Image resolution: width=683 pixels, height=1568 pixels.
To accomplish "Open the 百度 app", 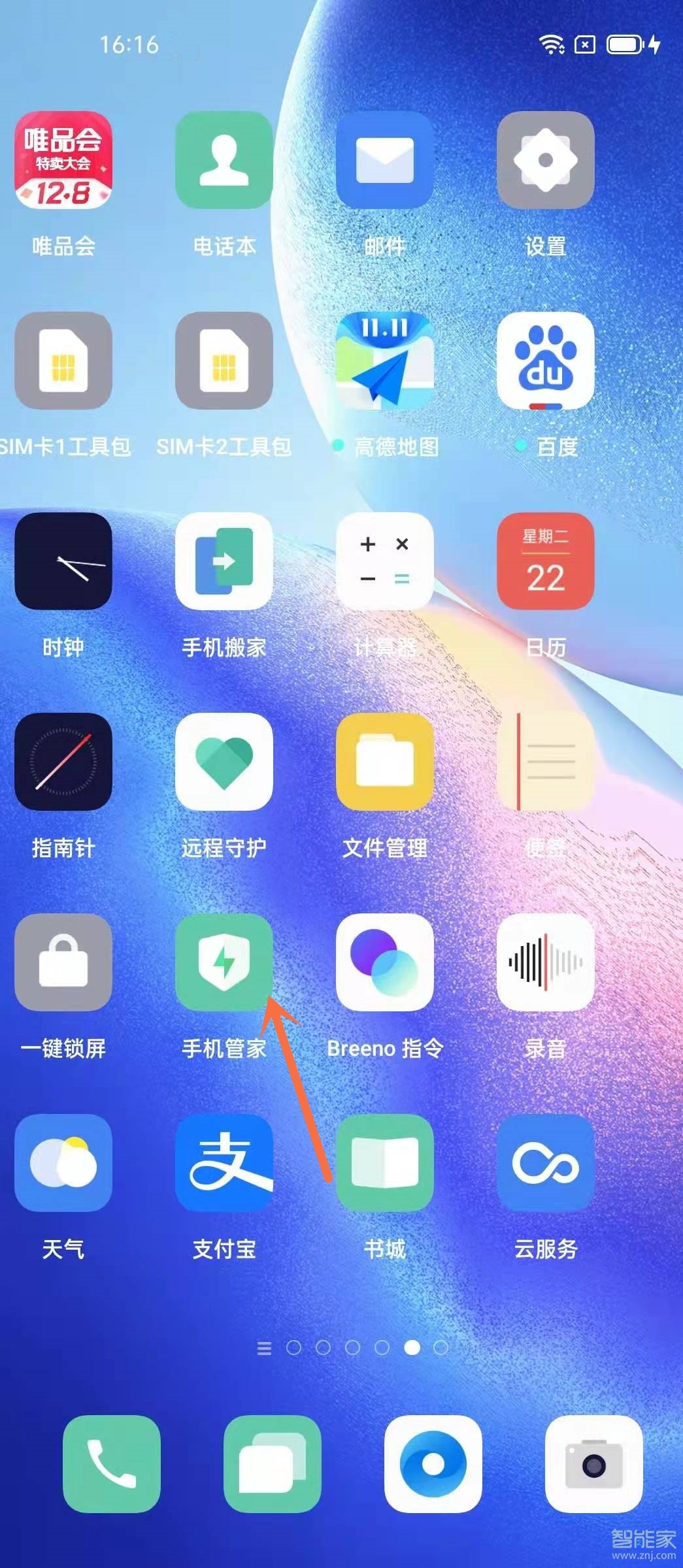I will click(x=545, y=361).
